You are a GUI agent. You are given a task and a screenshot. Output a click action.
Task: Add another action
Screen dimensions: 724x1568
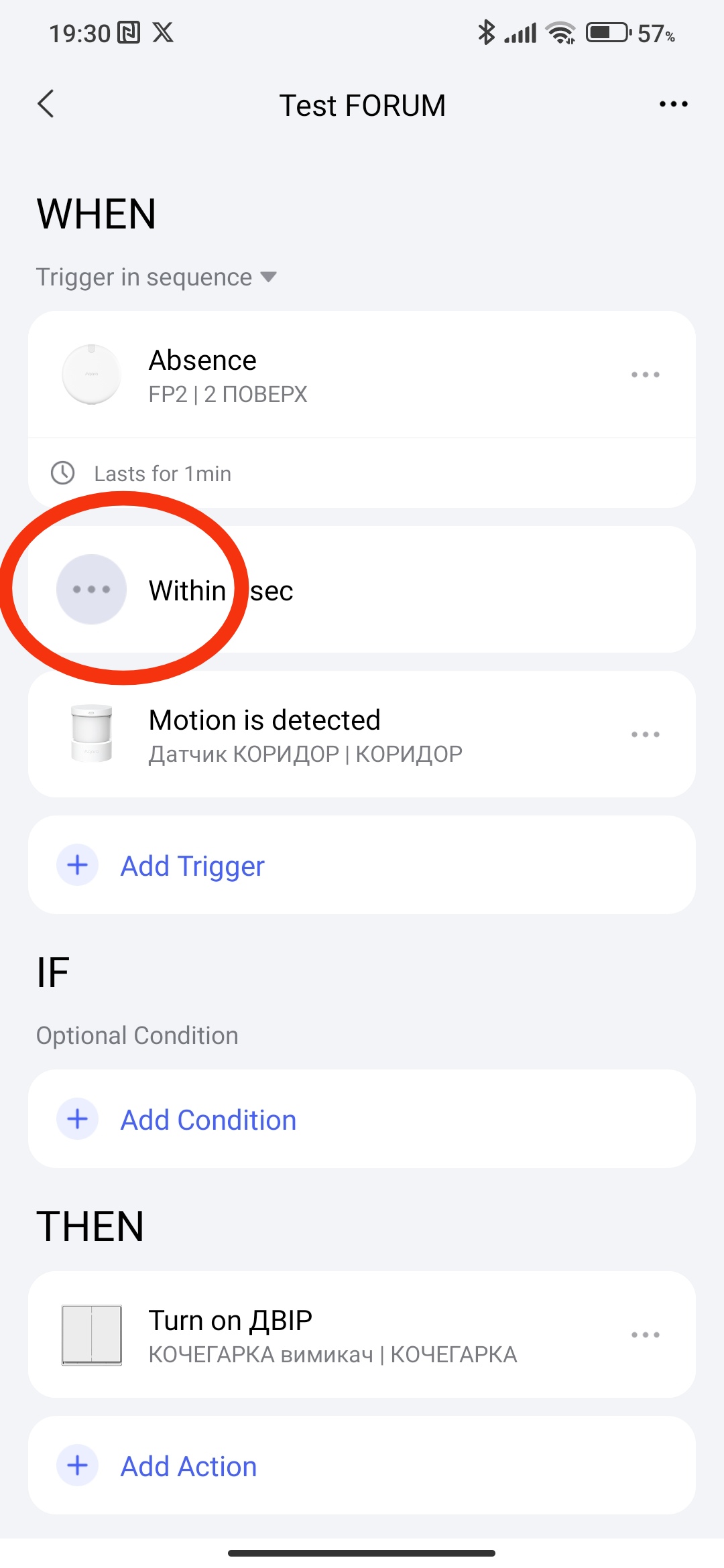[188, 1466]
